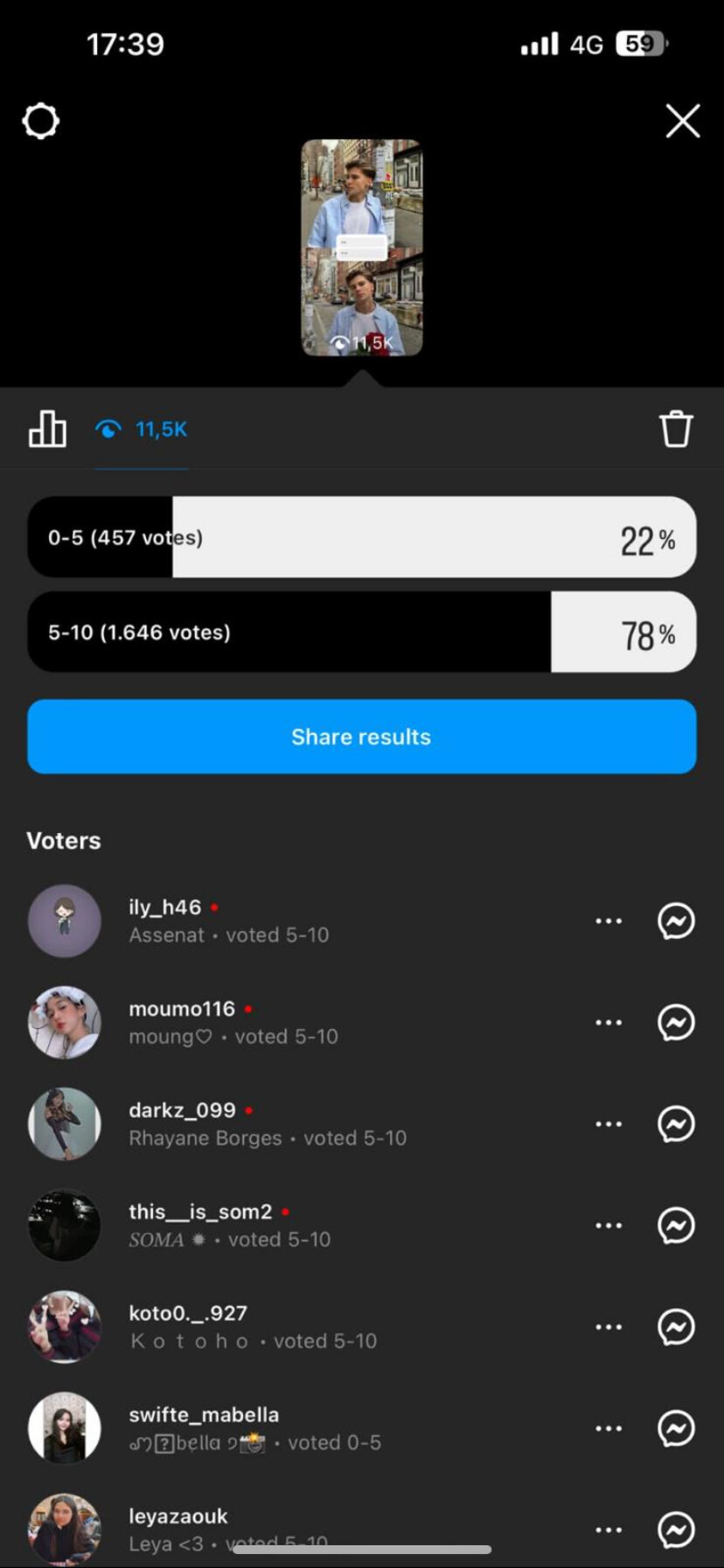This screenshot has height=1568, width=724.
Task: Open the story preview thumbnail
Action: coord(362,248)
